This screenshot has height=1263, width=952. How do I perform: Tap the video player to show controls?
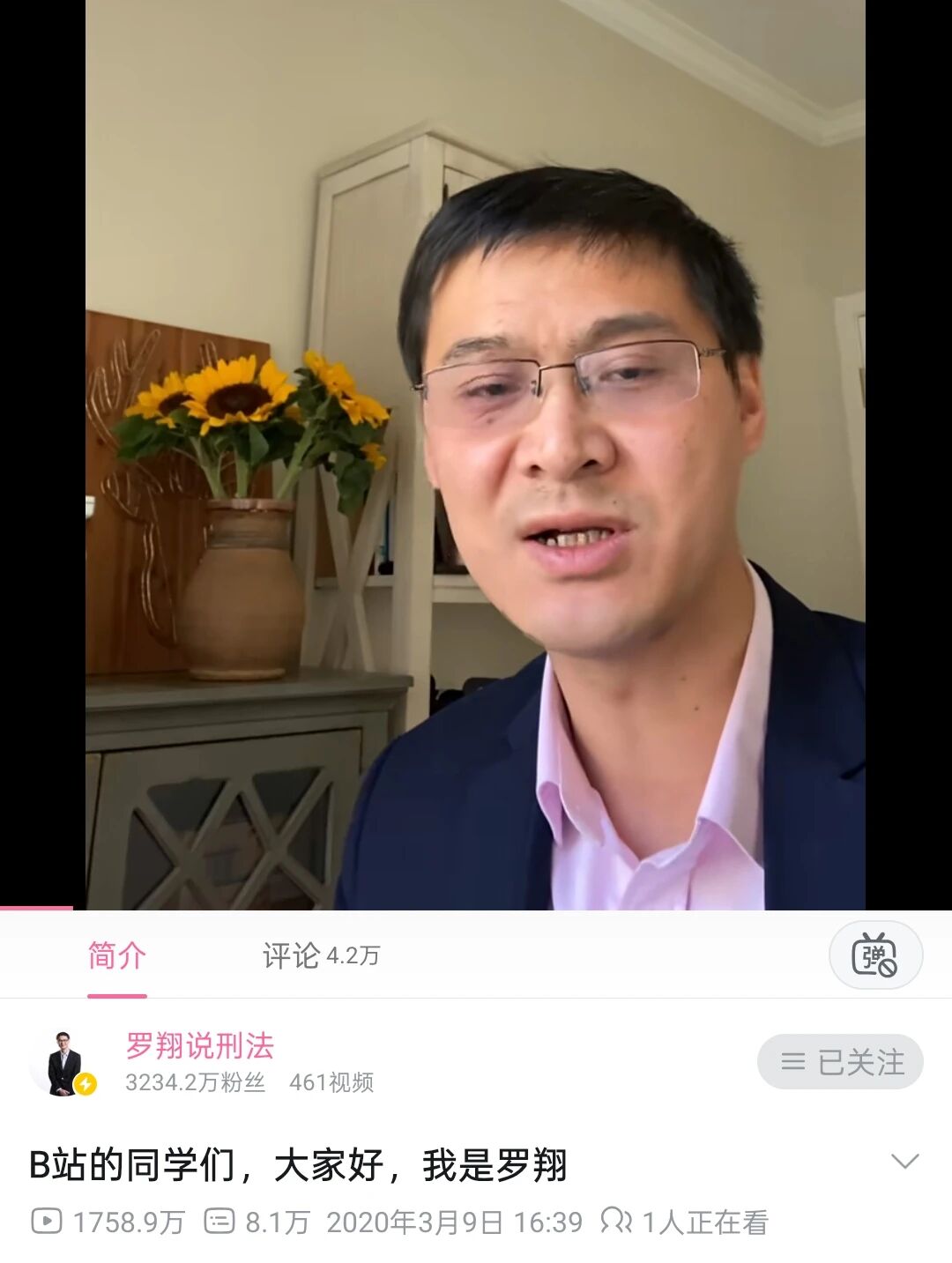475,455
